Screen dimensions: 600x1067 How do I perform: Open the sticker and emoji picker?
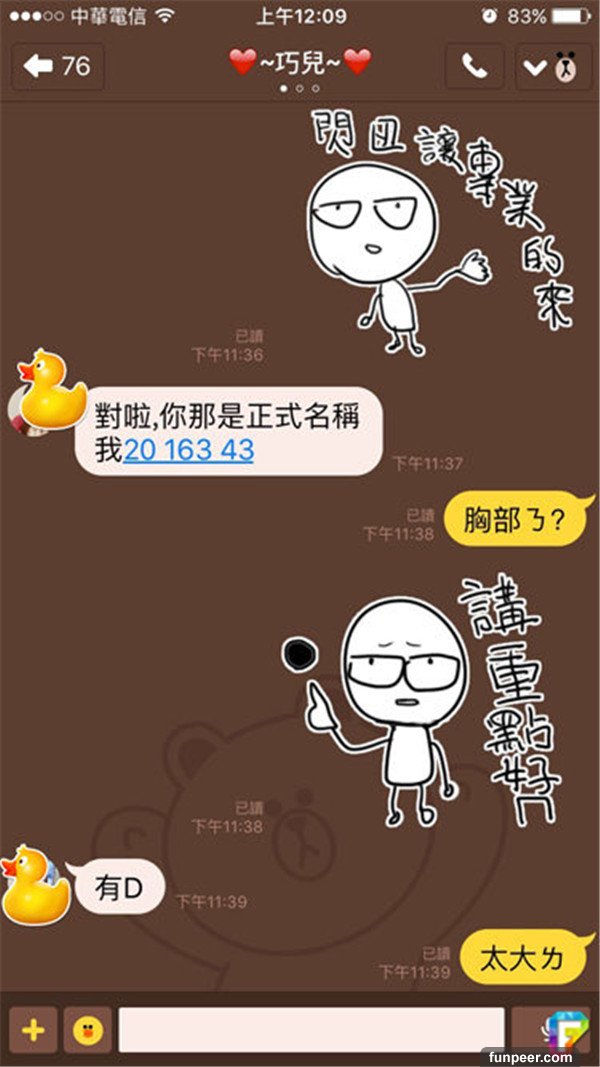click(88, 1030)
